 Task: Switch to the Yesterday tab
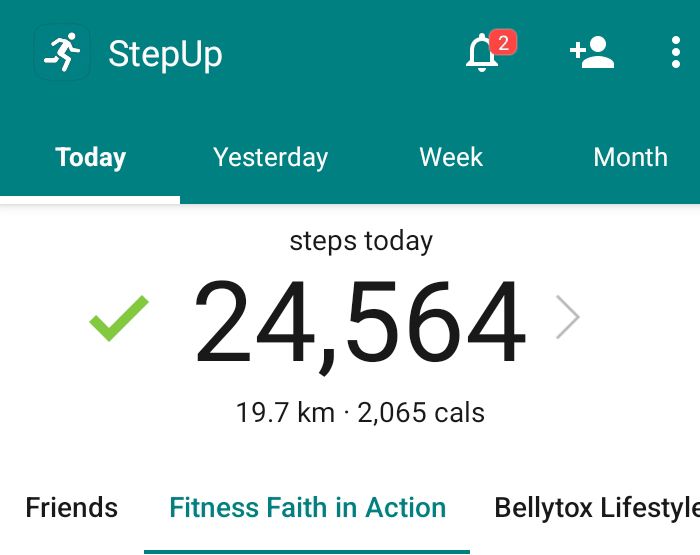click(x=270, y=158)
